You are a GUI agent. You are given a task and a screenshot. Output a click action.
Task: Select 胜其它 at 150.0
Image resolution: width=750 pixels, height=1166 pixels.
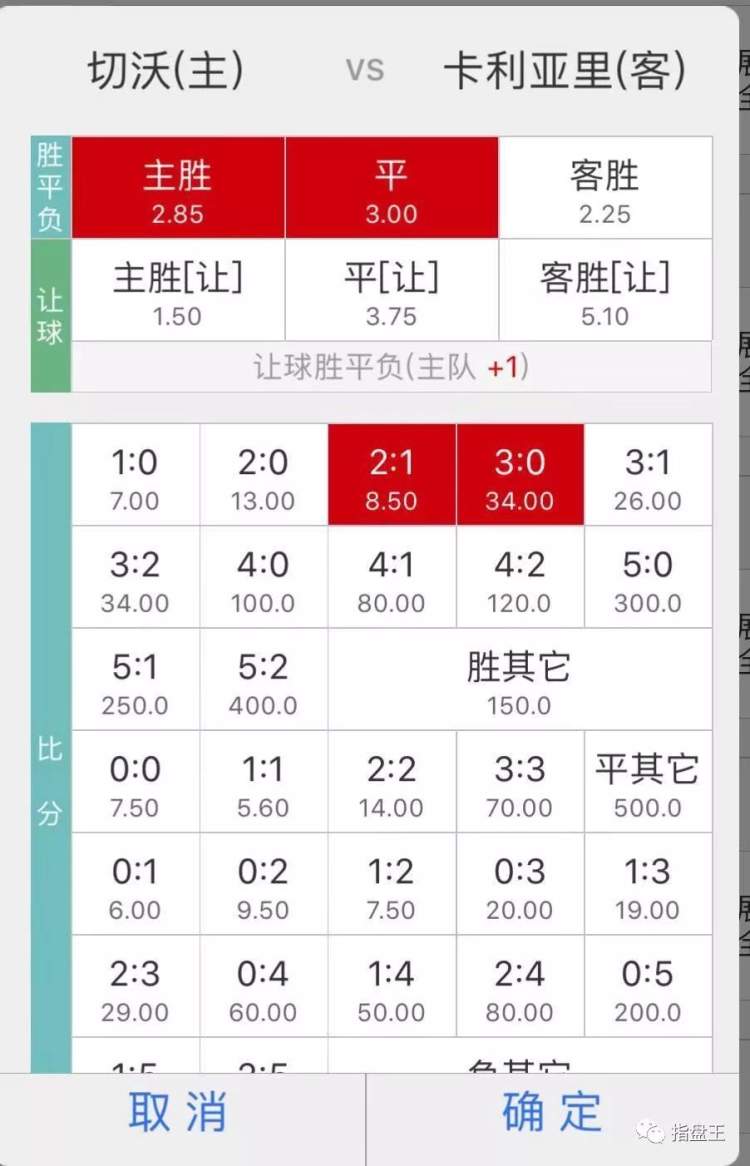click(x=519, y=680)
